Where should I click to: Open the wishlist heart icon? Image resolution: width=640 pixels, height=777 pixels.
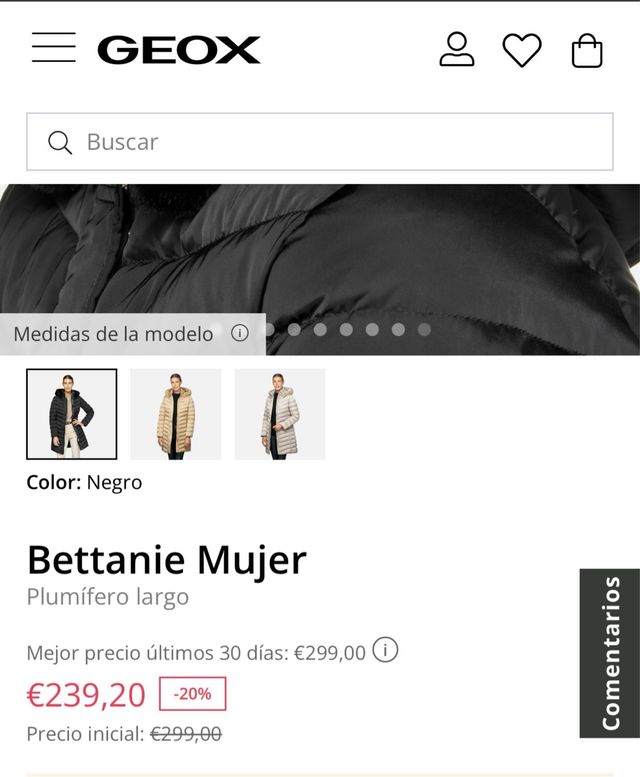521,49
